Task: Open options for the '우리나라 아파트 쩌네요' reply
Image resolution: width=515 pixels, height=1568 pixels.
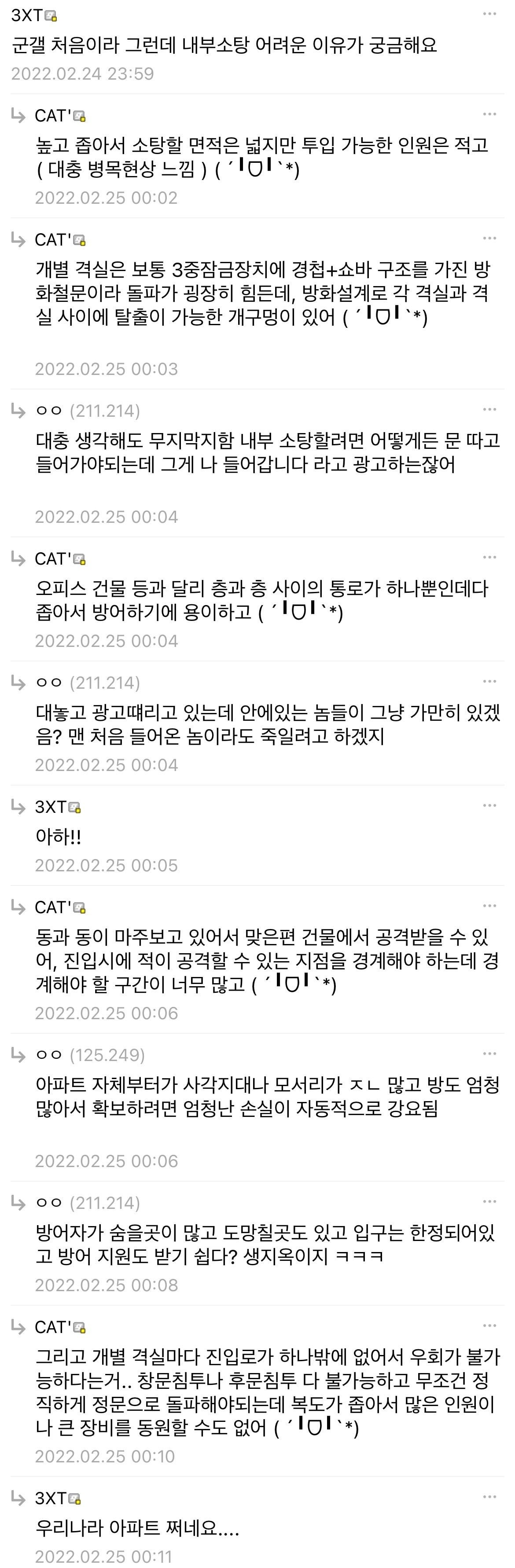Action: [x=489, y=1497]
